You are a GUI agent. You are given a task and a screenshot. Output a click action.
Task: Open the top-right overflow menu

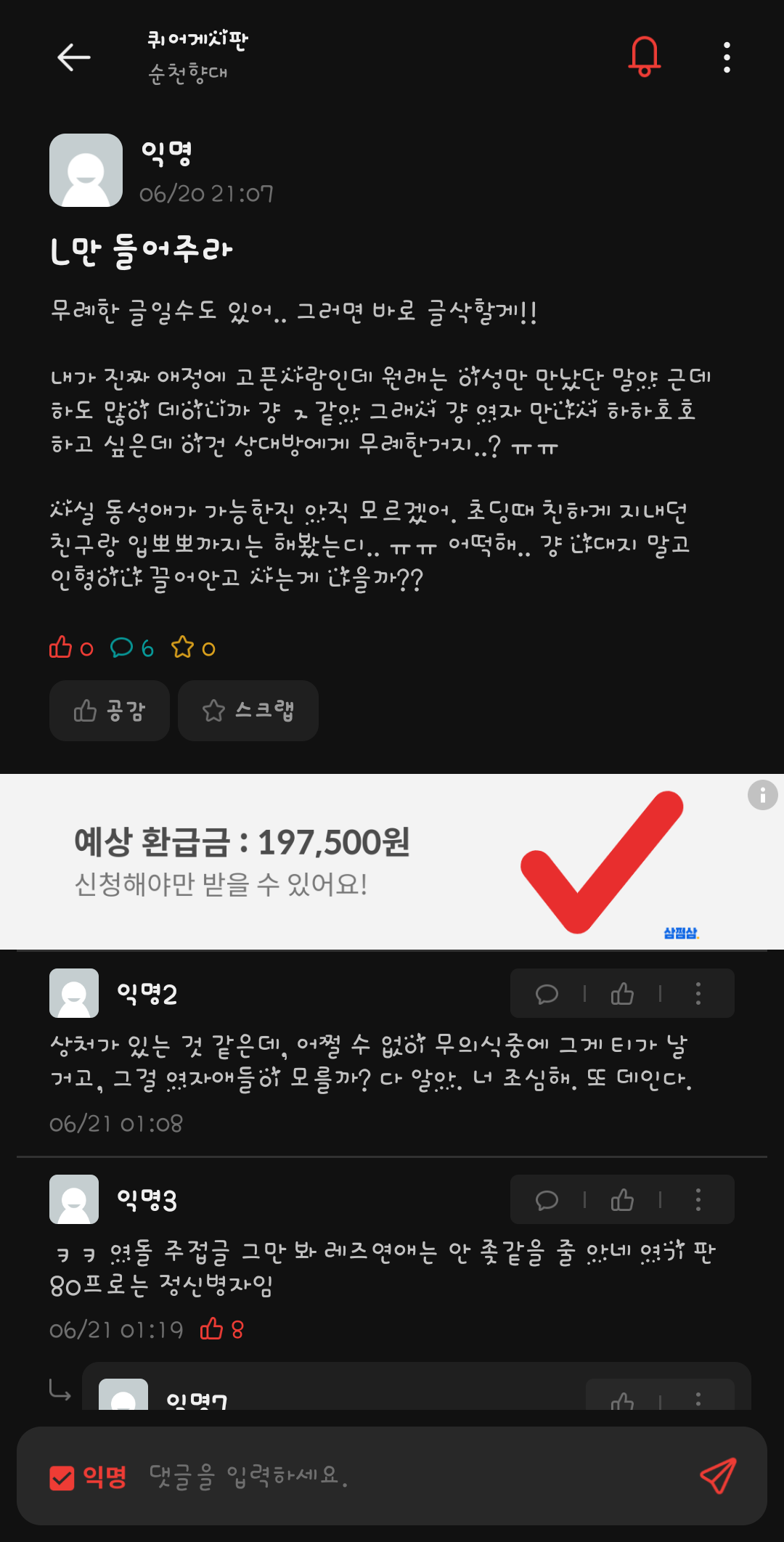(727, 57)
